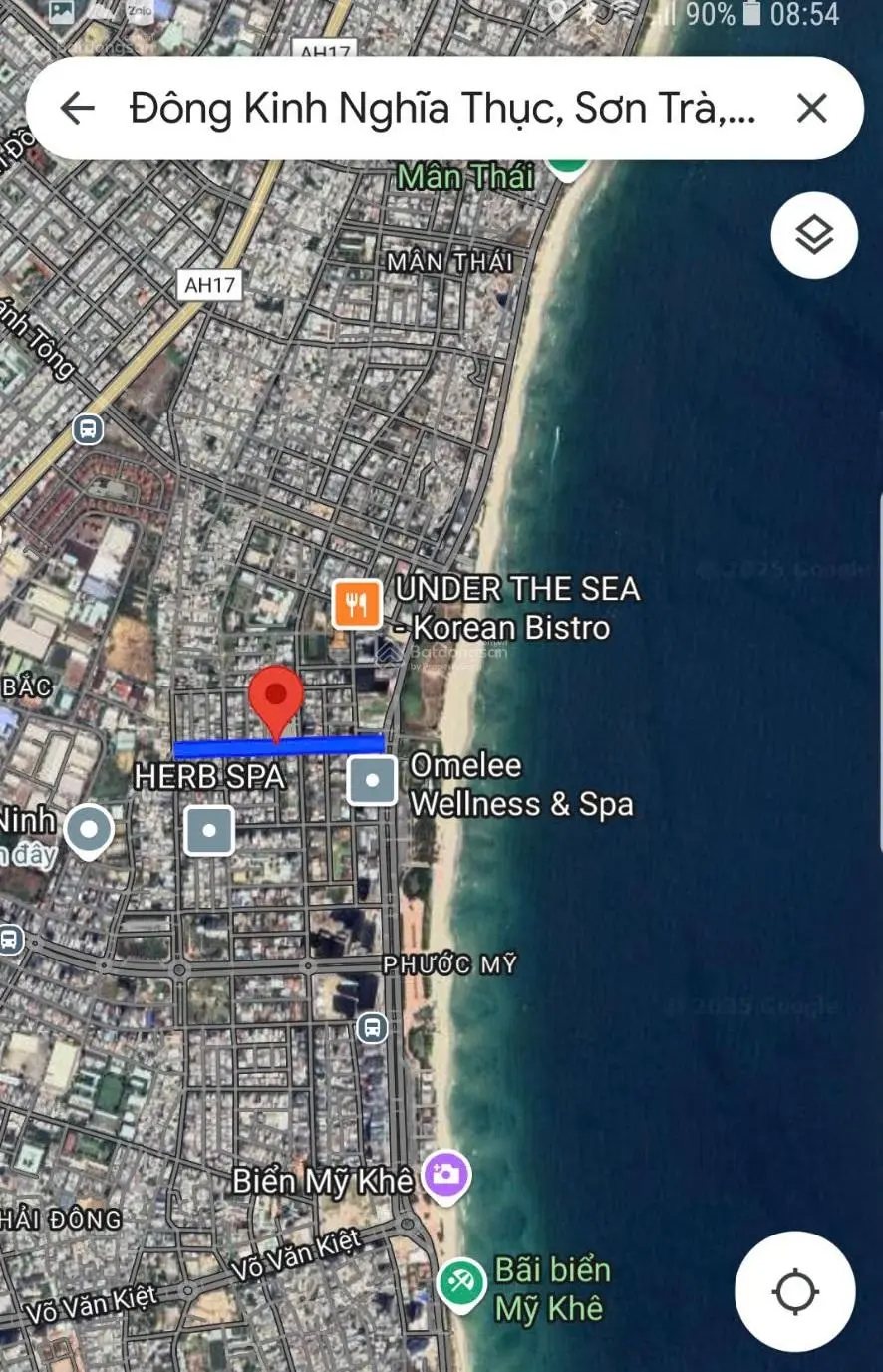
Task: Open the Biển Mỹ Khê photo marker
Action: [445, 1174]
